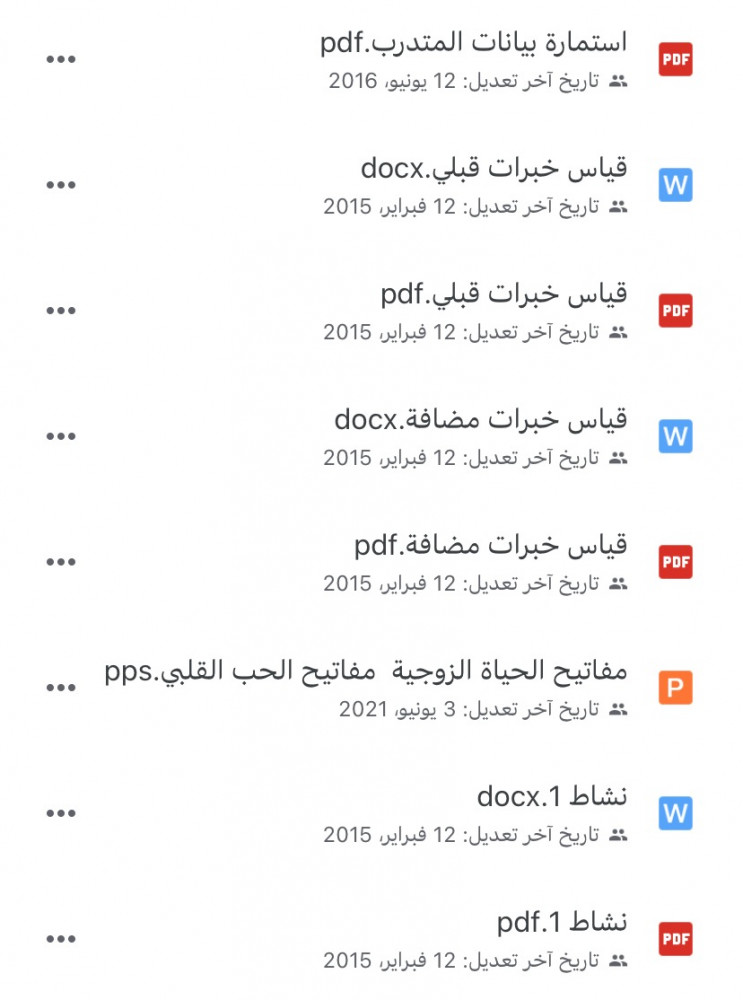The width and height of the screenshot is (743, 1000).
Task: Open more options for استمارة بيانات المتدرب.pdf
Action: (61, 59)
